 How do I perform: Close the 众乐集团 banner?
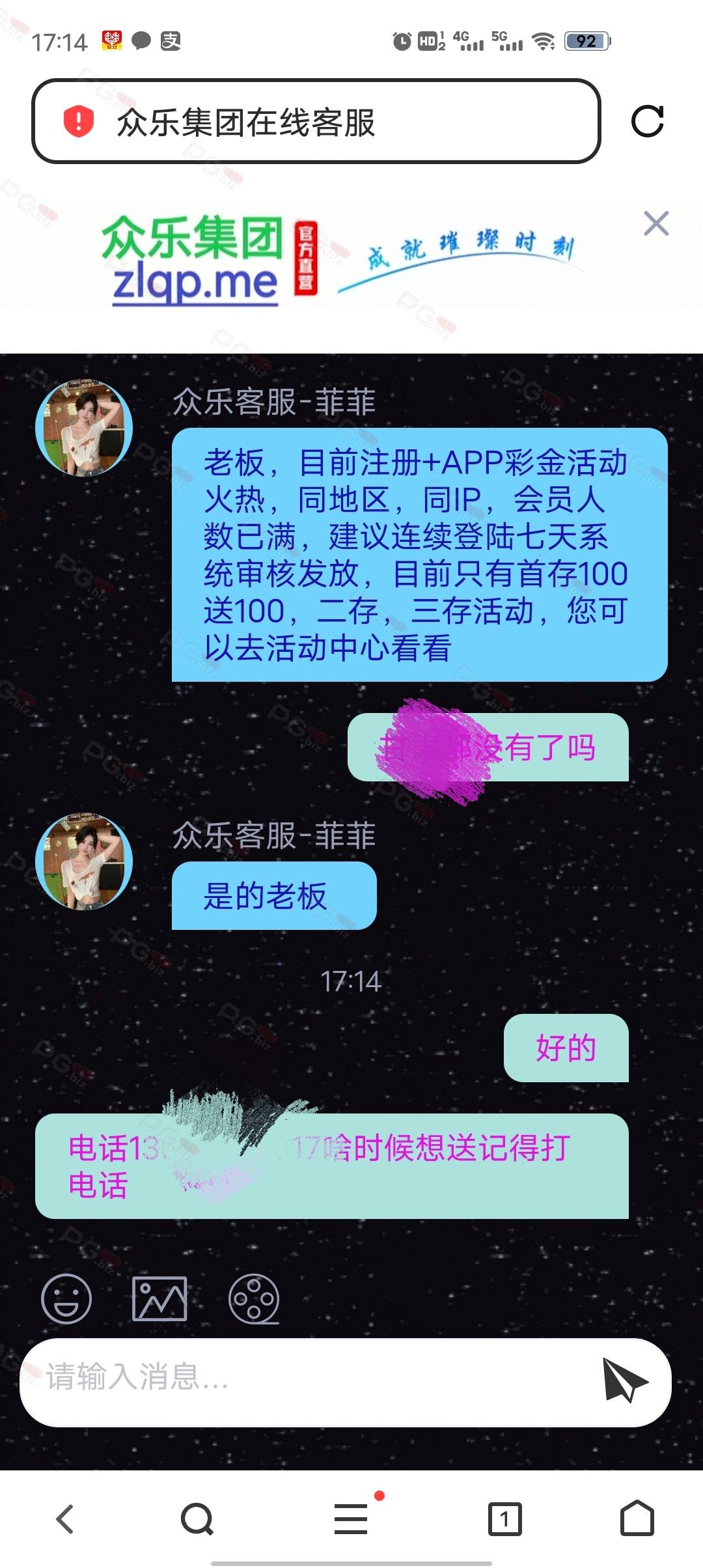(656, 223)
